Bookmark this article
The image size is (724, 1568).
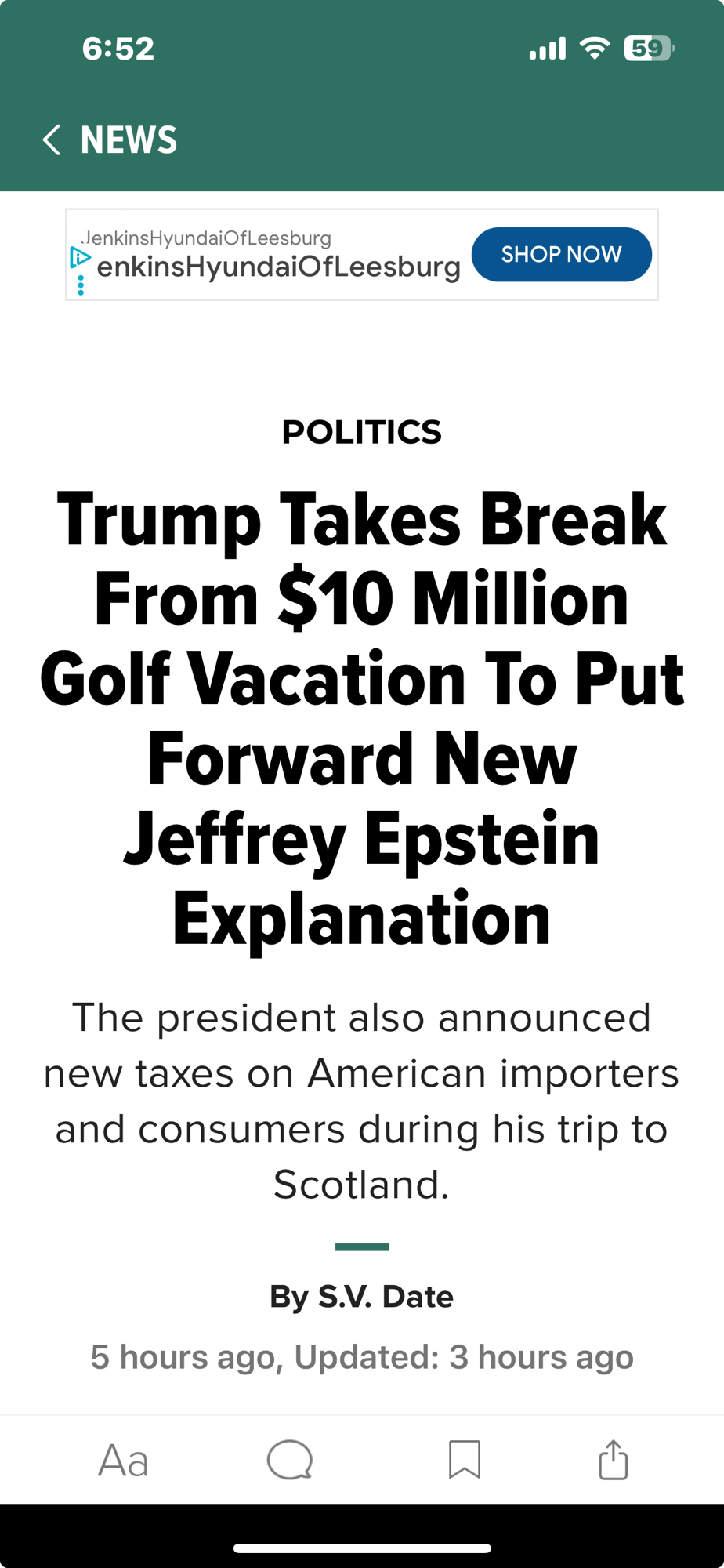point(464,1460)
